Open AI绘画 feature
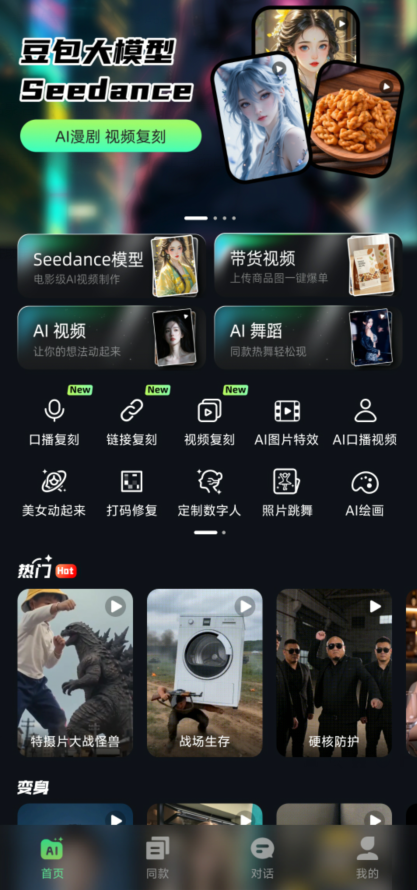Image resolution: width=417 pixels, height=890 pixels. (365, 493)
